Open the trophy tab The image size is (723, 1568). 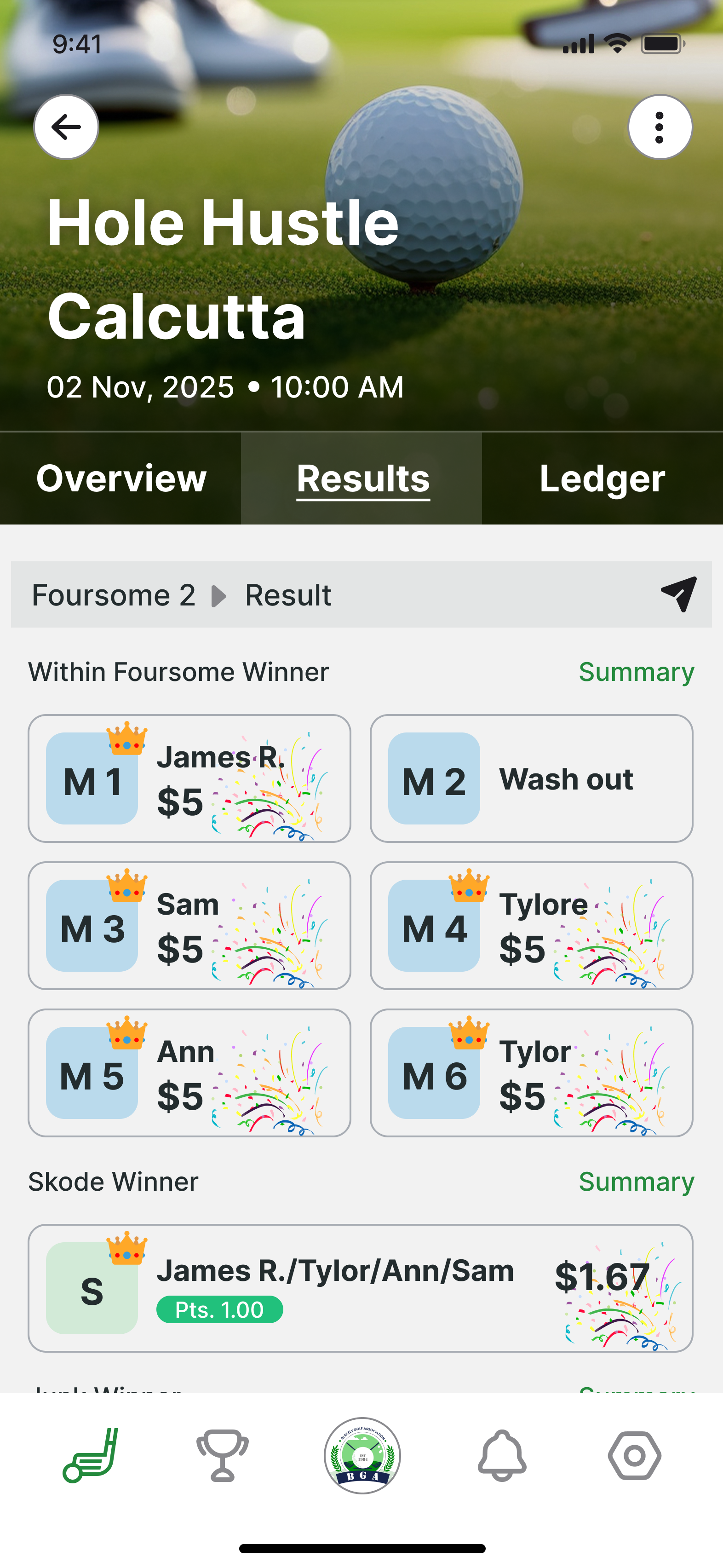pos(222,1455)
